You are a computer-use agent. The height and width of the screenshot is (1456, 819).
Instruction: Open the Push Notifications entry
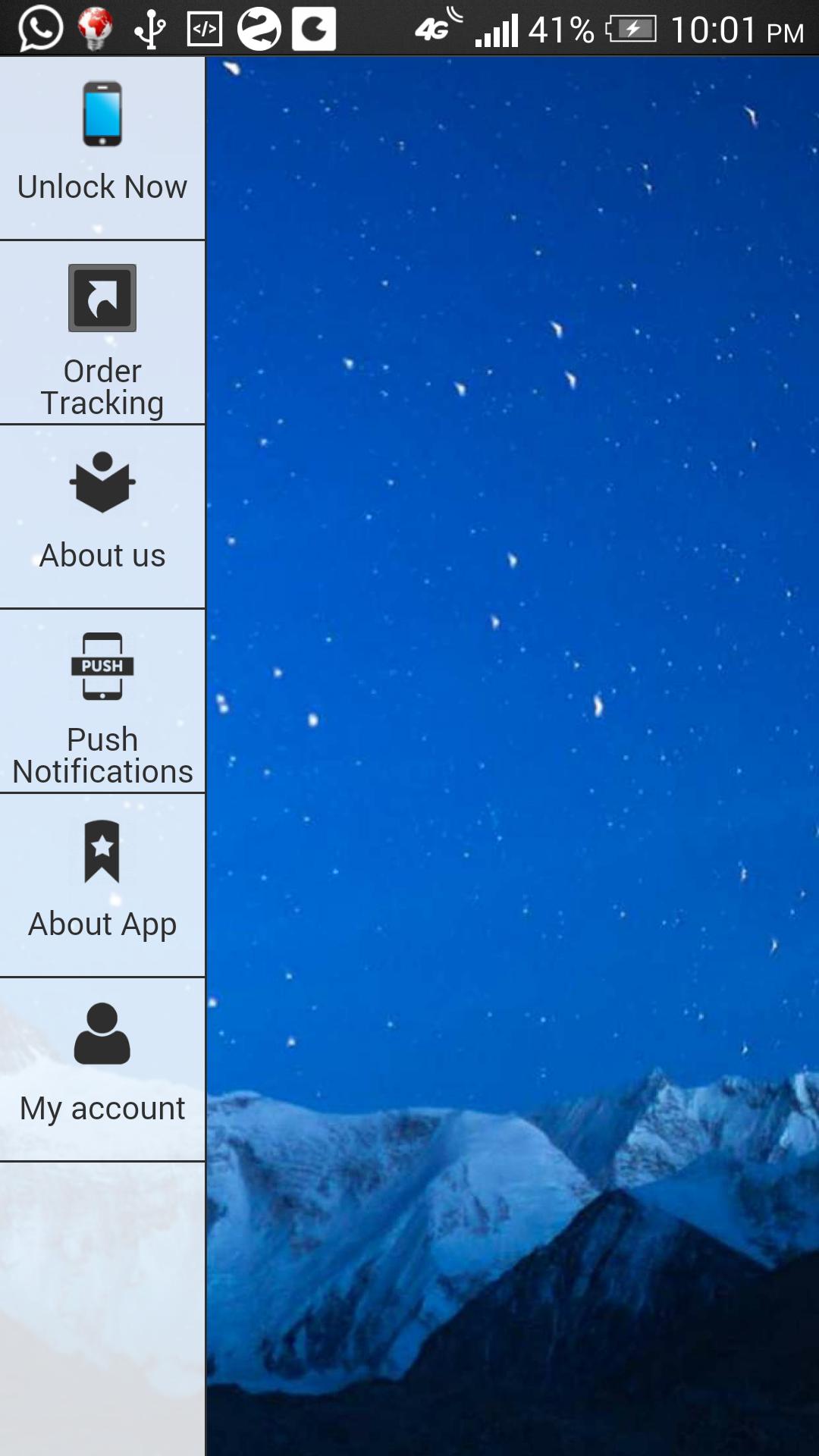click(x=102, y=755)
